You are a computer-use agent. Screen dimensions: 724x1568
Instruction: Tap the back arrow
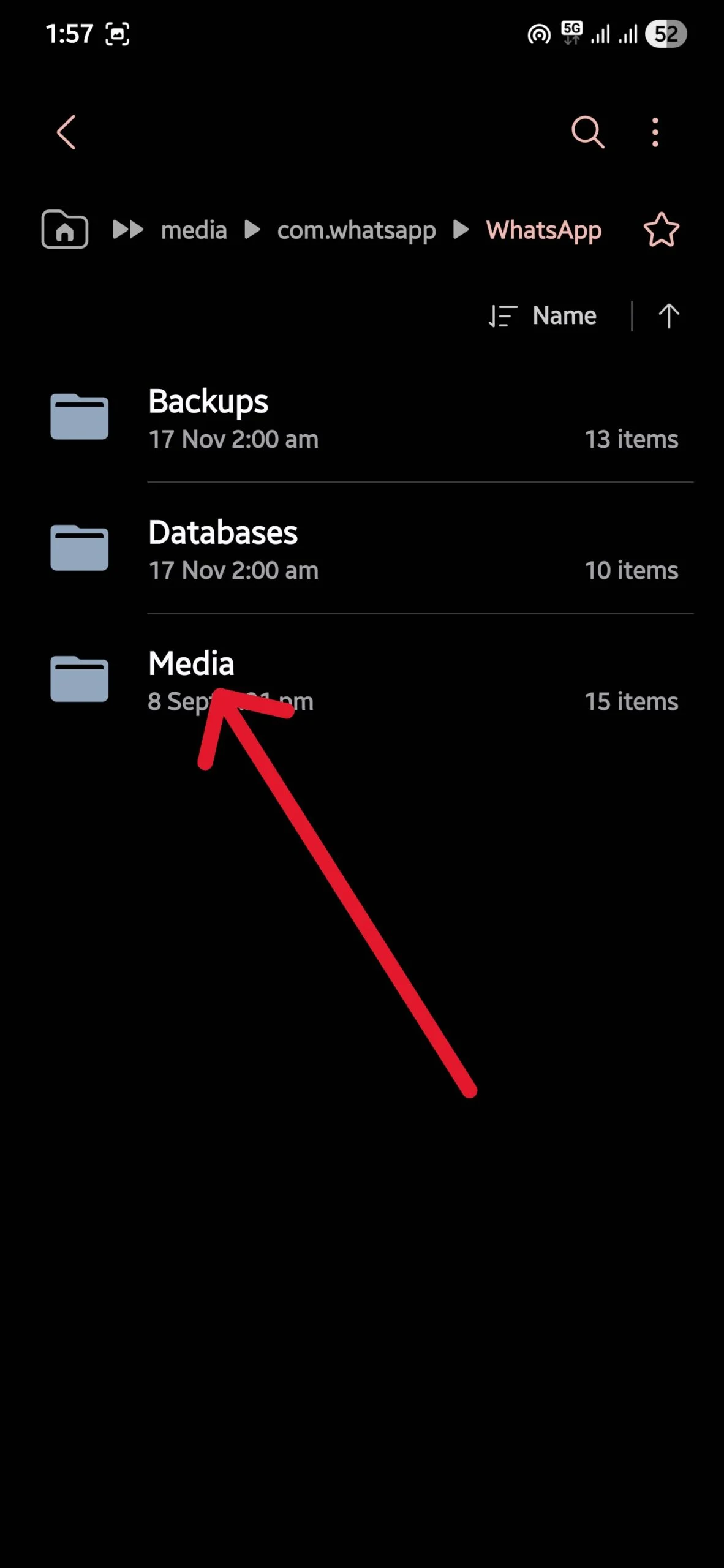tap(66, 131)
